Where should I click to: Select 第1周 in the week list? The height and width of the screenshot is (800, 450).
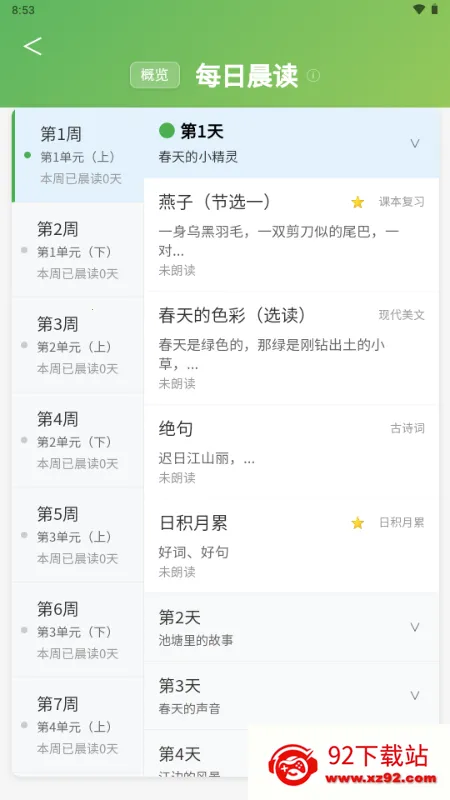click(78, 156)
